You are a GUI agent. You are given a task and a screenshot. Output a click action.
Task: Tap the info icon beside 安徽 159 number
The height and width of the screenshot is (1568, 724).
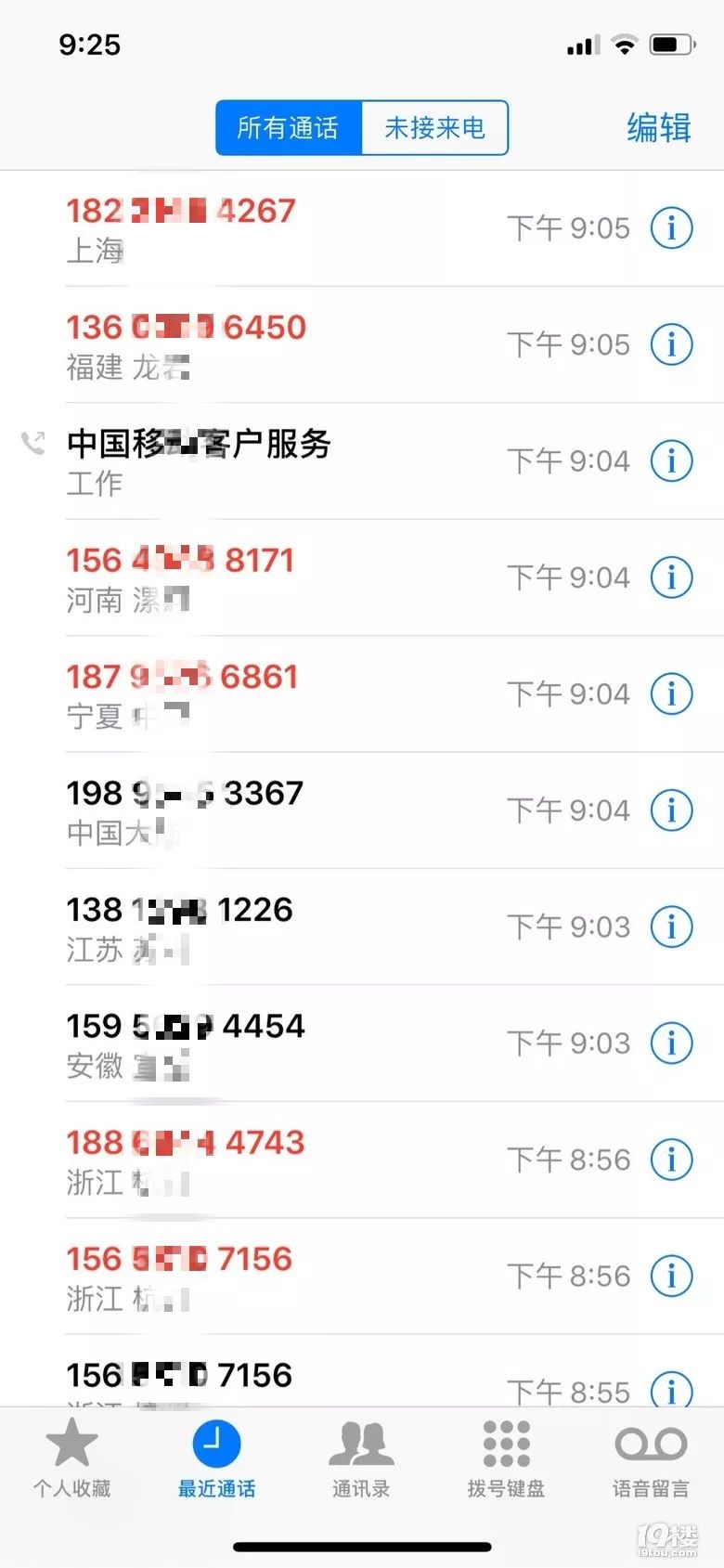pos(671,1043)
